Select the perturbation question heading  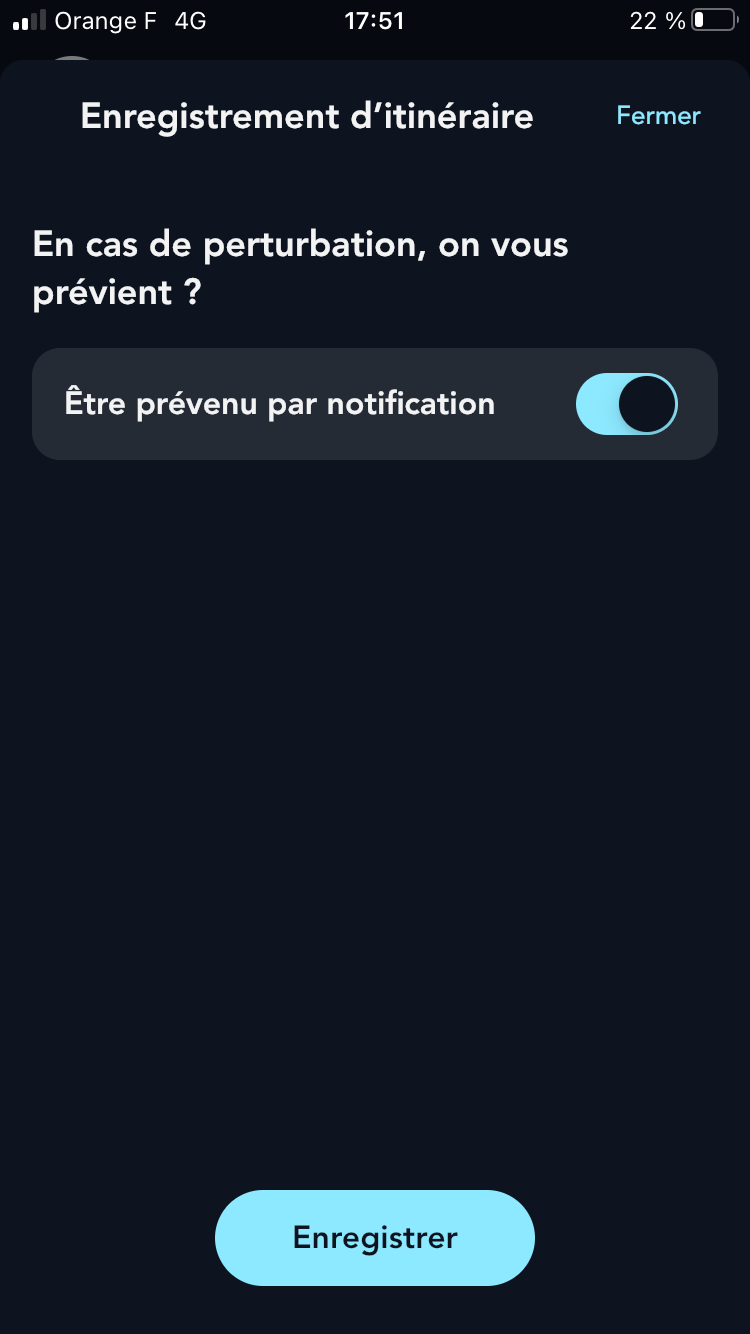pyautogui.click(x=300, y=267)
